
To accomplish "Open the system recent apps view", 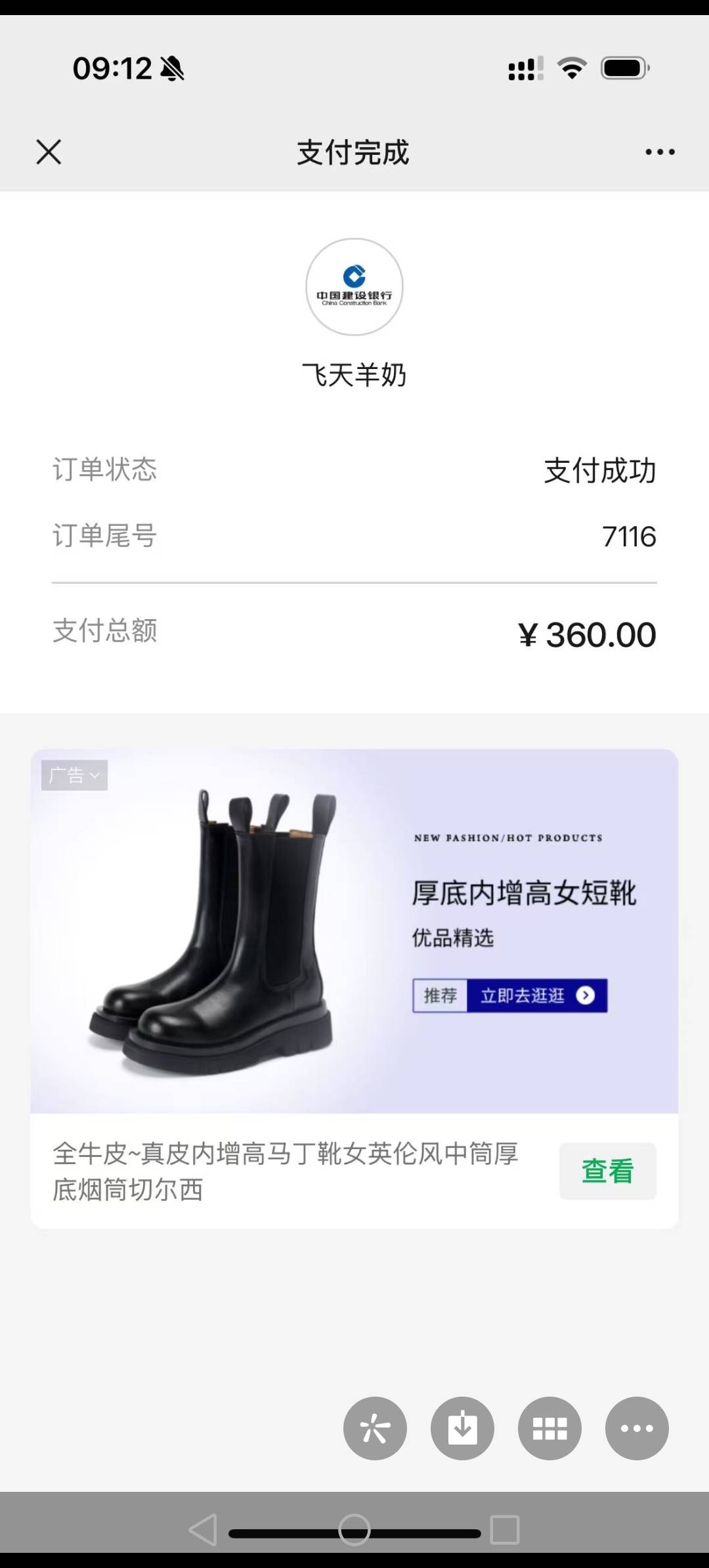I will pos(505,1530).
